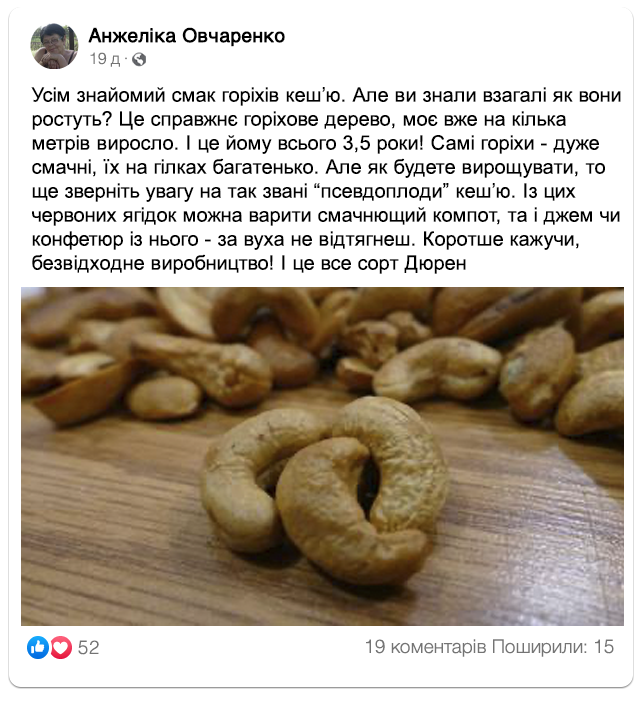Open the author name Анжеліка Овчаренко
The image size is (641, 701).
[187, 36]
